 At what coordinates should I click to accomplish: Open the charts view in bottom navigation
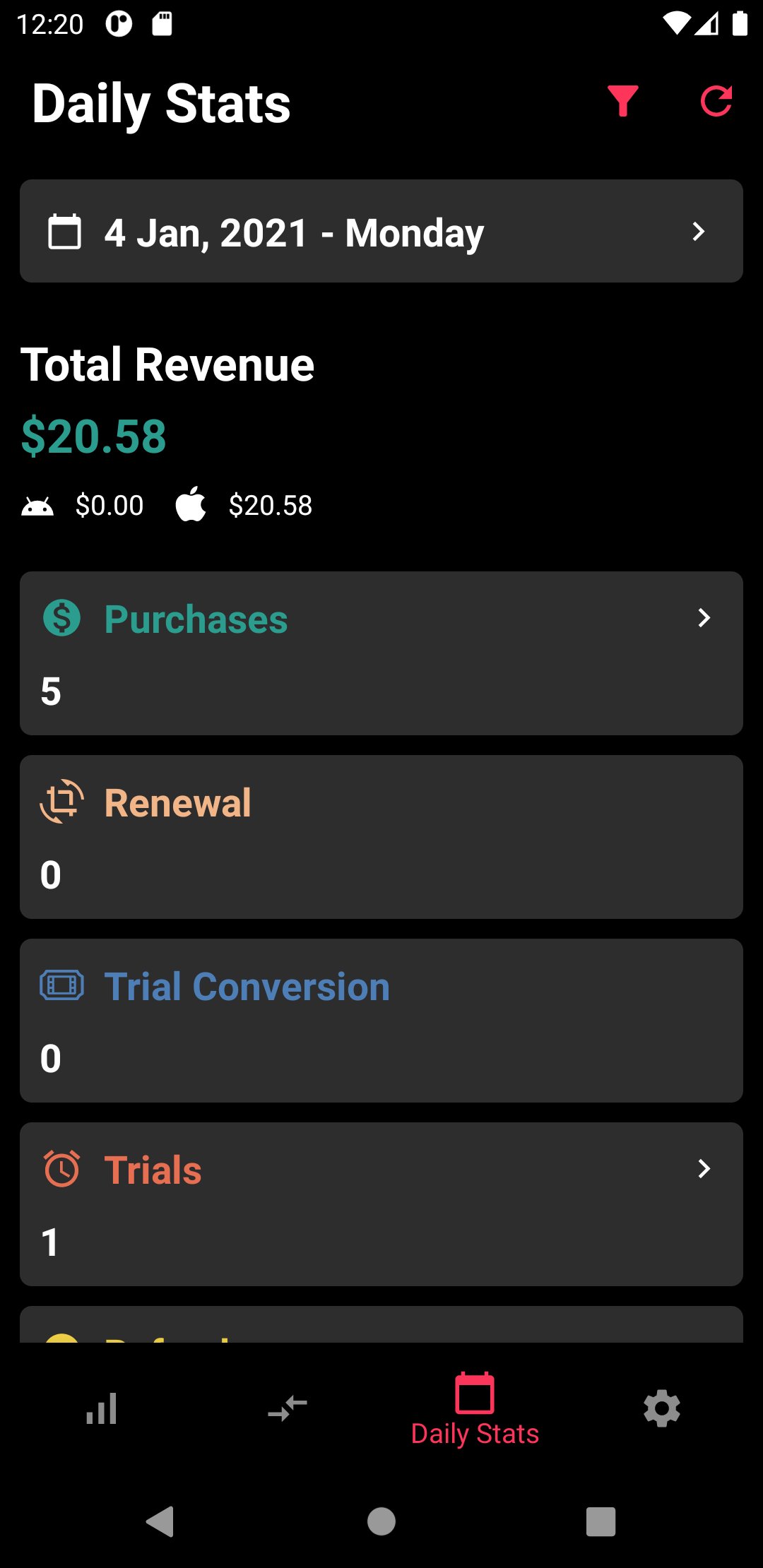(102, 1408)
